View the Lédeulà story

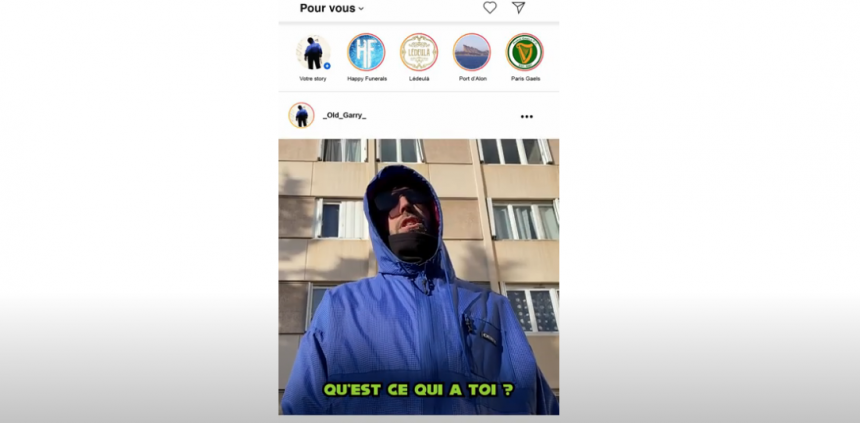(419, 52)
